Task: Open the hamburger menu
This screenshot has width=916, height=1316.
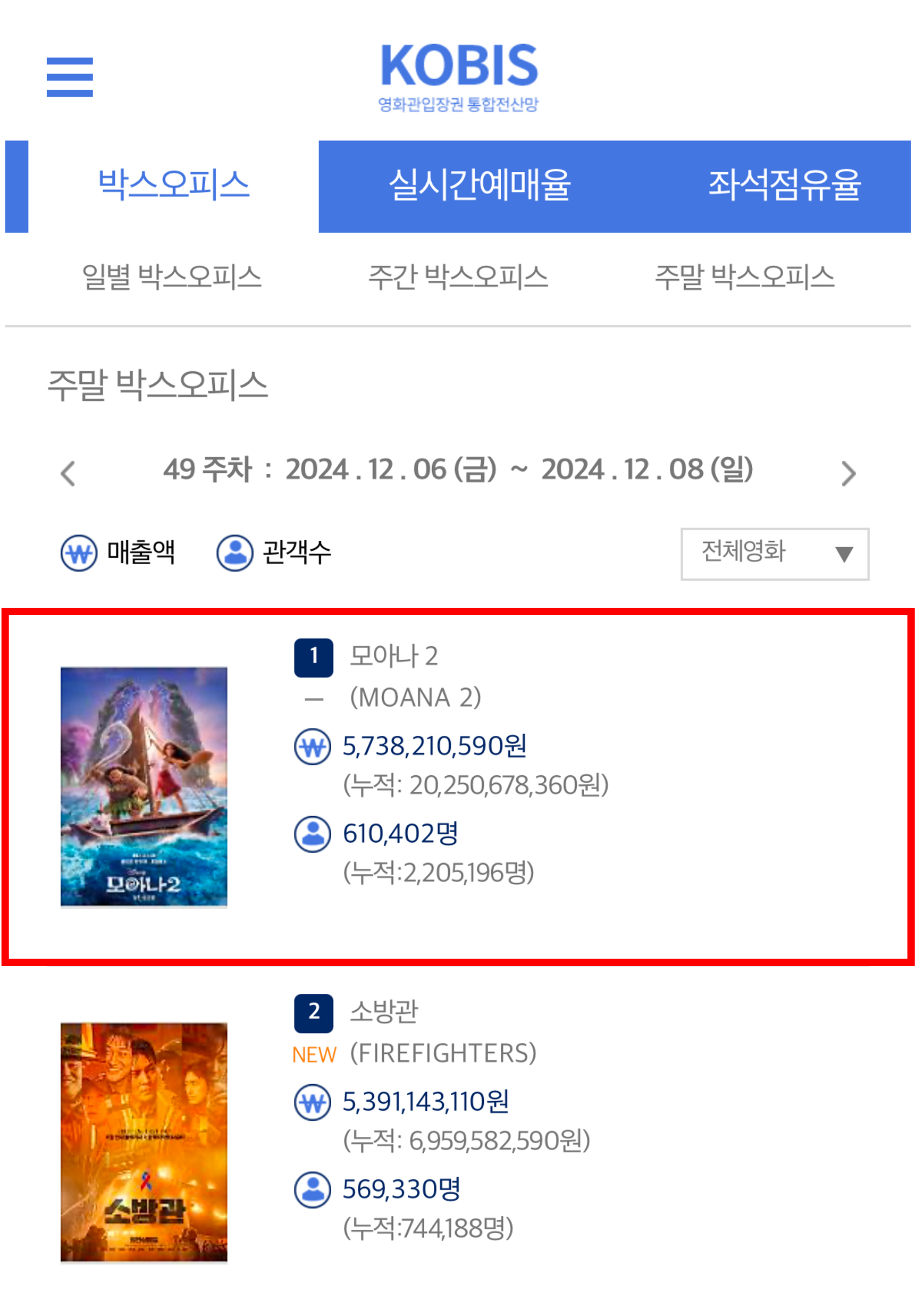Action: (69, 77)
